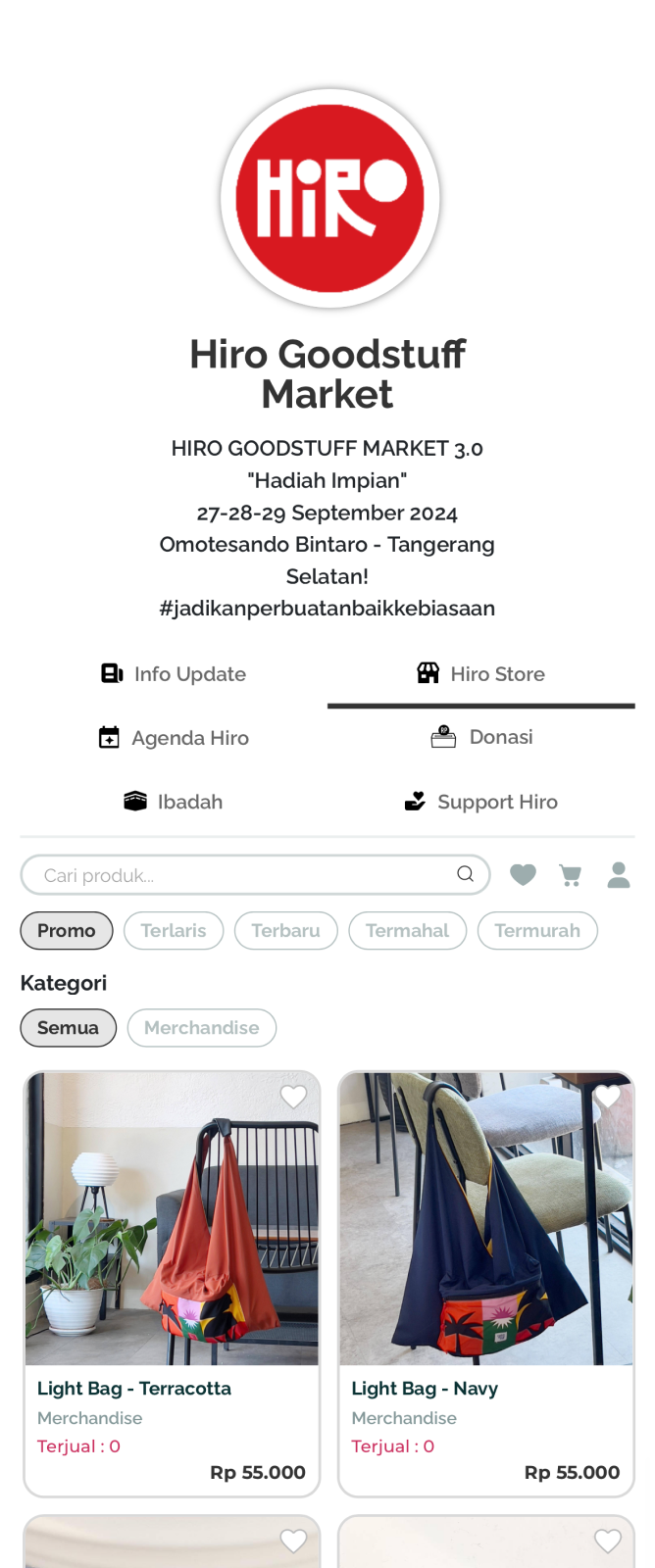This screenshot has width=655, height=1568.
Task: Open the shopping cart
Action: pyautogui.click(x=570, y=875)
